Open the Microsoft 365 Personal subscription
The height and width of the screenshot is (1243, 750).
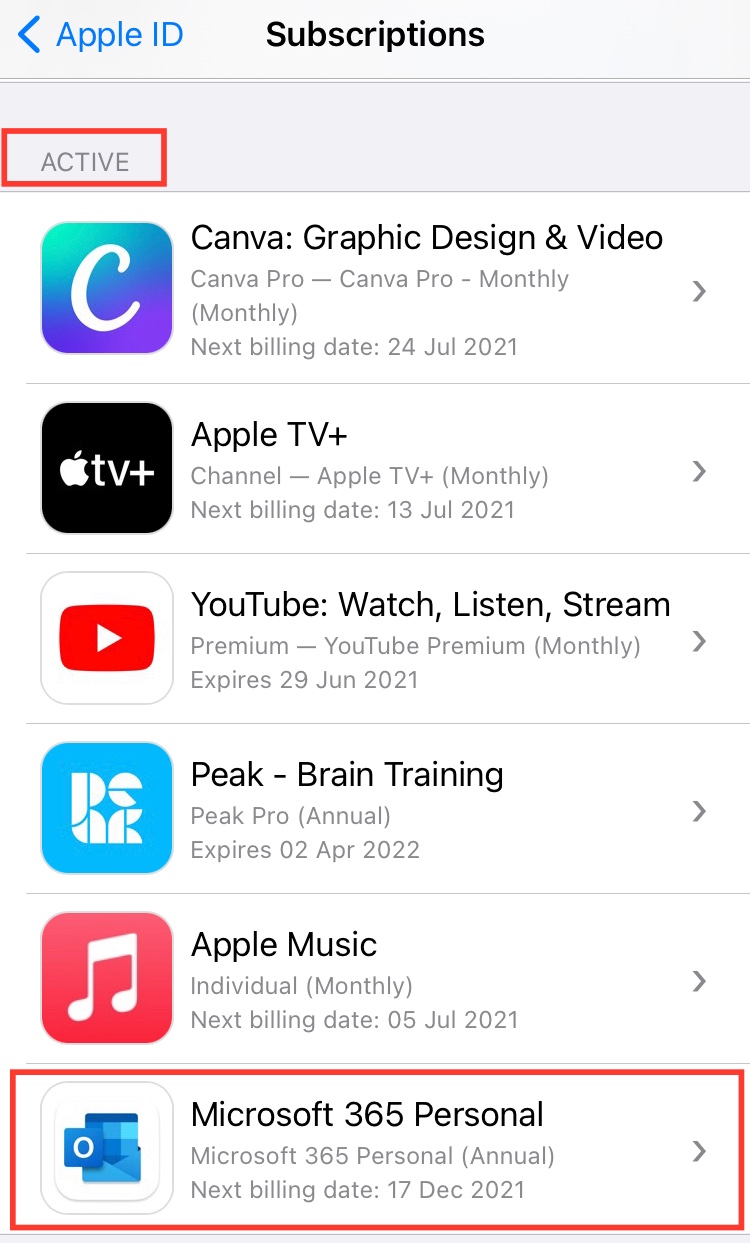click(375, 1149)
